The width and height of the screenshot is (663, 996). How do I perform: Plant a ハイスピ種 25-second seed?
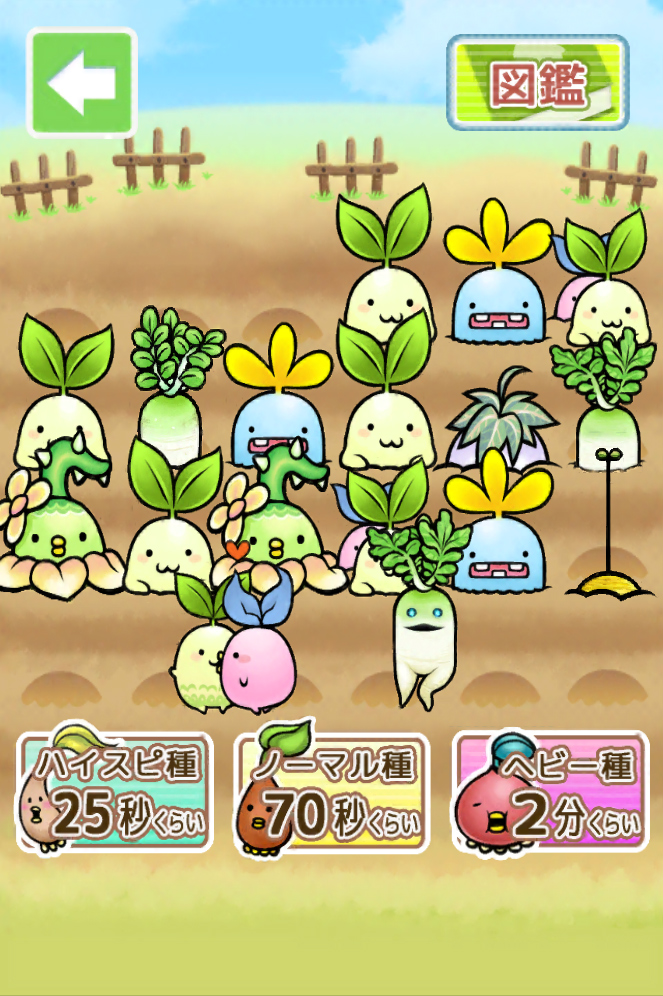click(x=114, y=793)
